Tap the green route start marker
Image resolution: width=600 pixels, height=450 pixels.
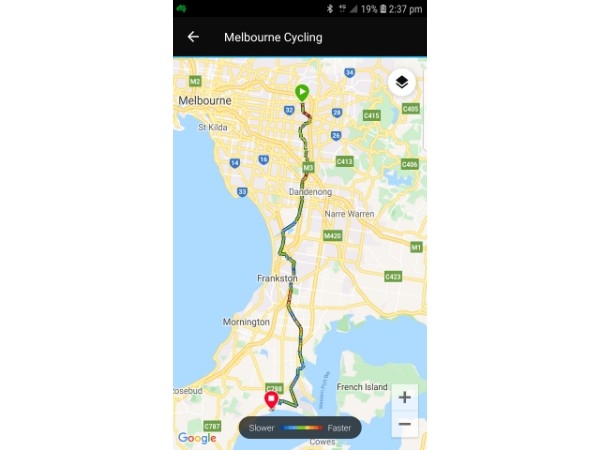pyautogui.click(x=301, y=93)
